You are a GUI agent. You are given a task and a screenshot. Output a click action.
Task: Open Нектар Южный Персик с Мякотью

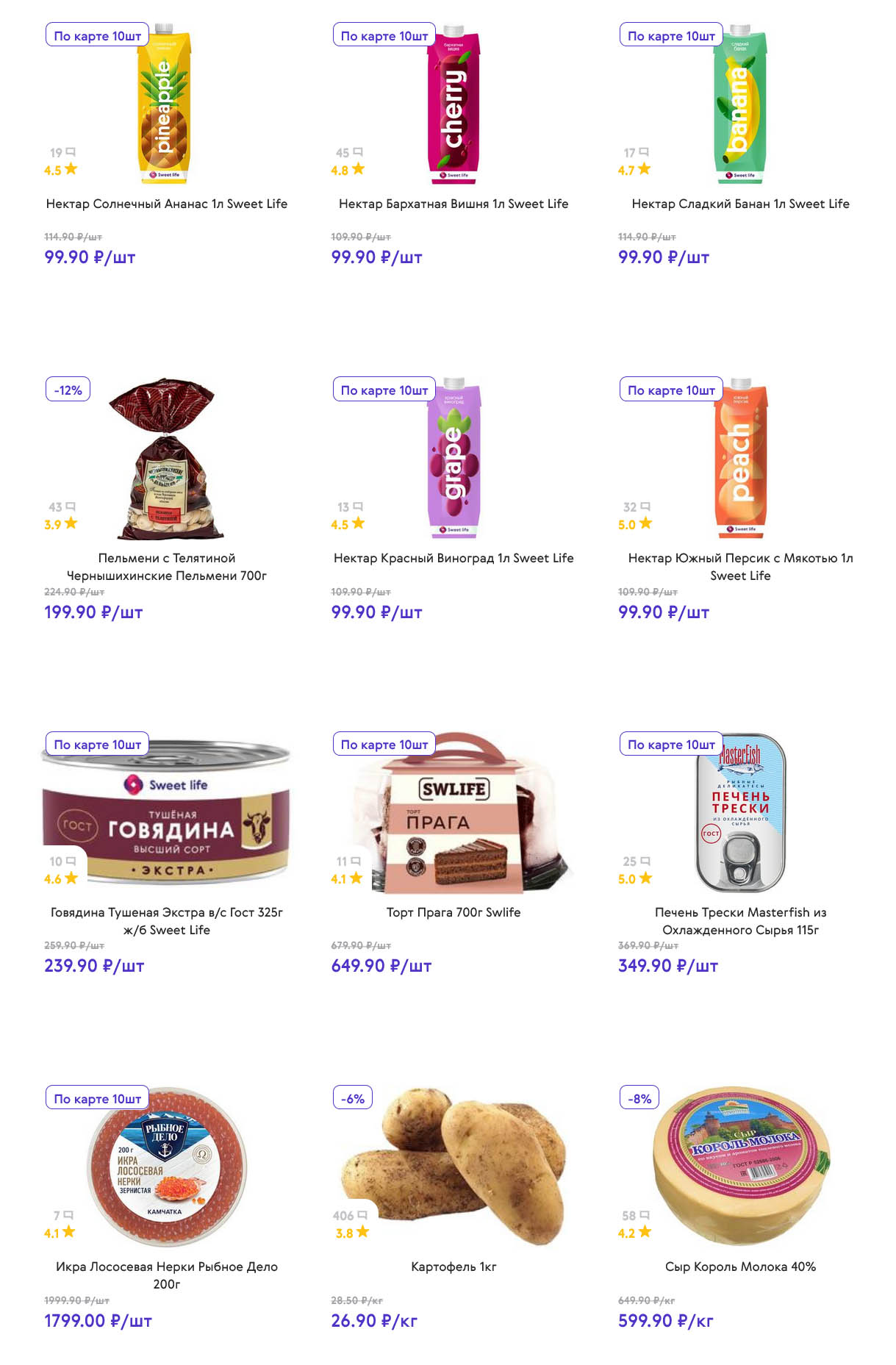[x=740, y=566]
